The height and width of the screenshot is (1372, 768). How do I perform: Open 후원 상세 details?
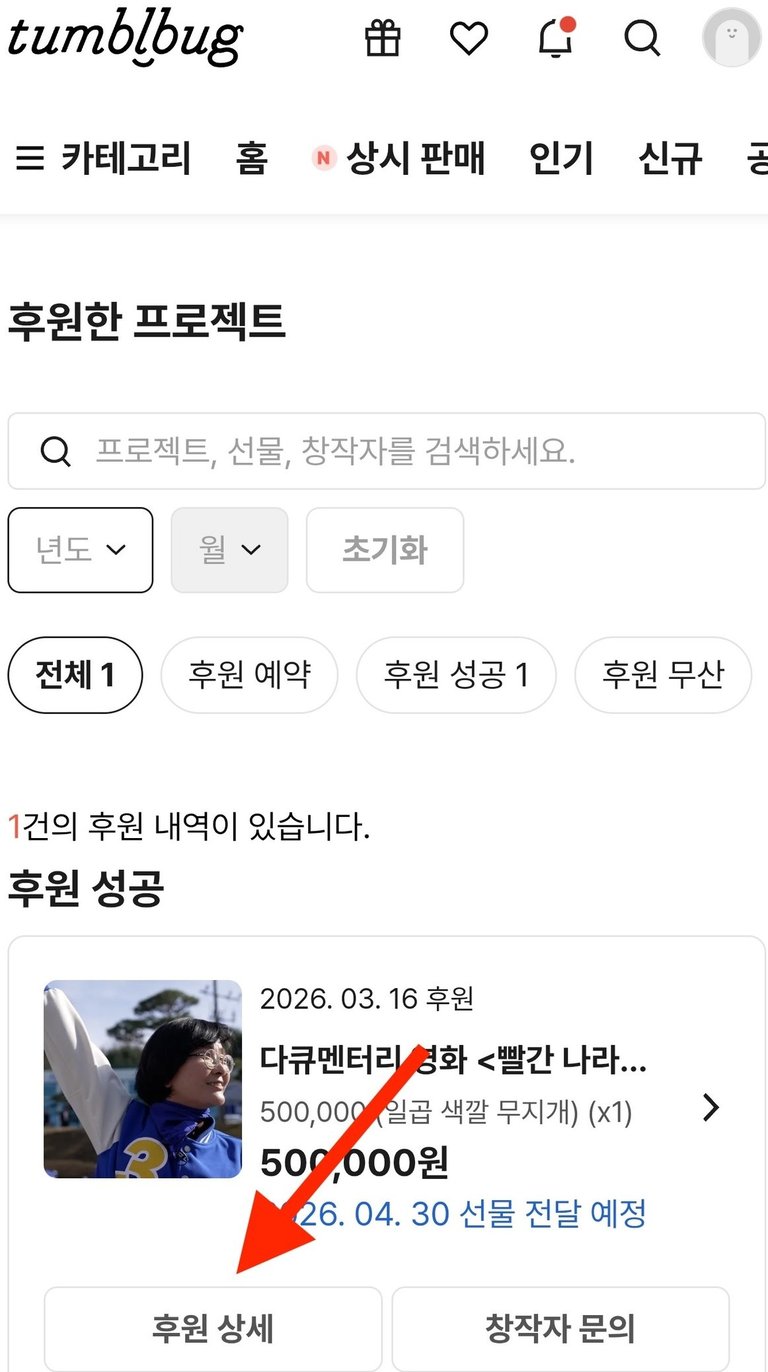[x=213, y=1328]
